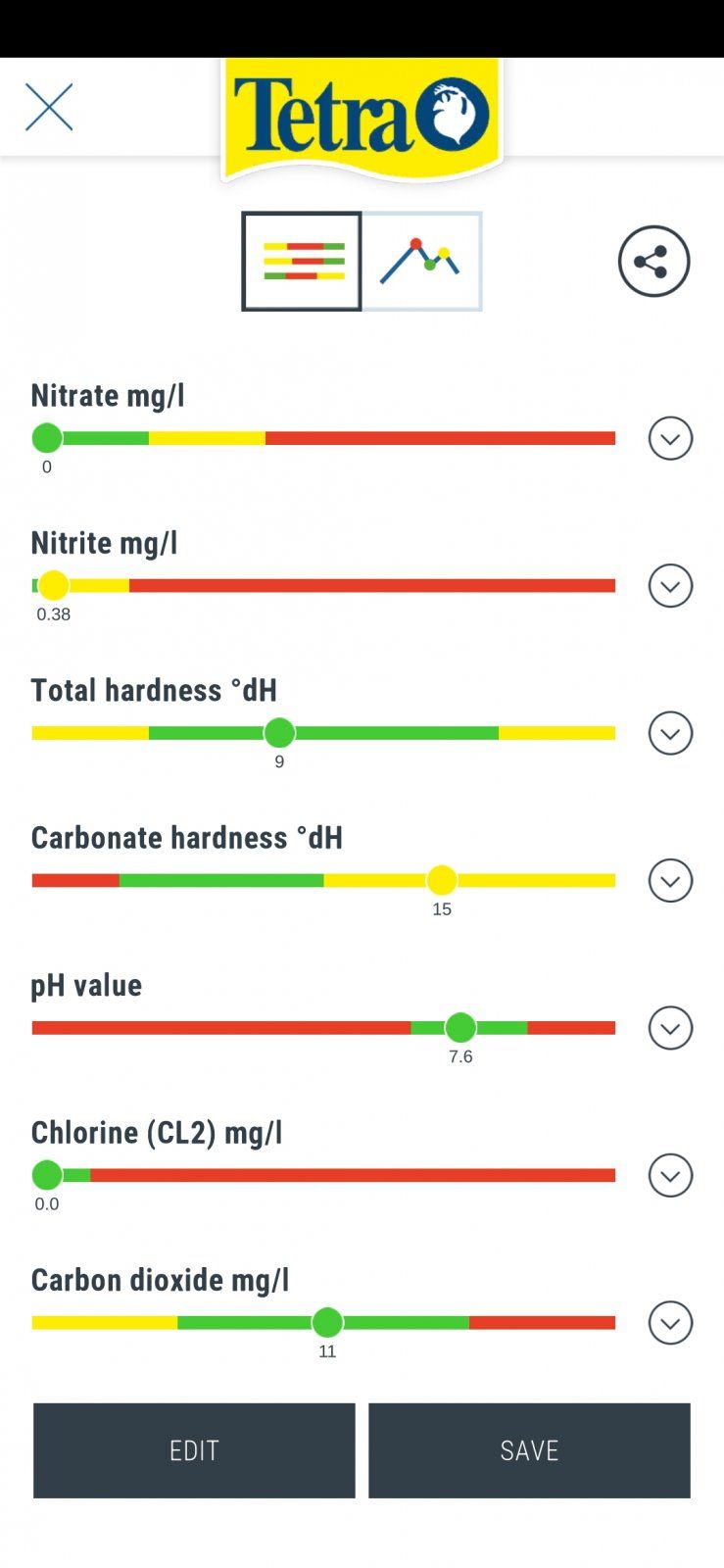Expand the Carbonate hardness details
The image size is (724, 1568).
(670, 880)
